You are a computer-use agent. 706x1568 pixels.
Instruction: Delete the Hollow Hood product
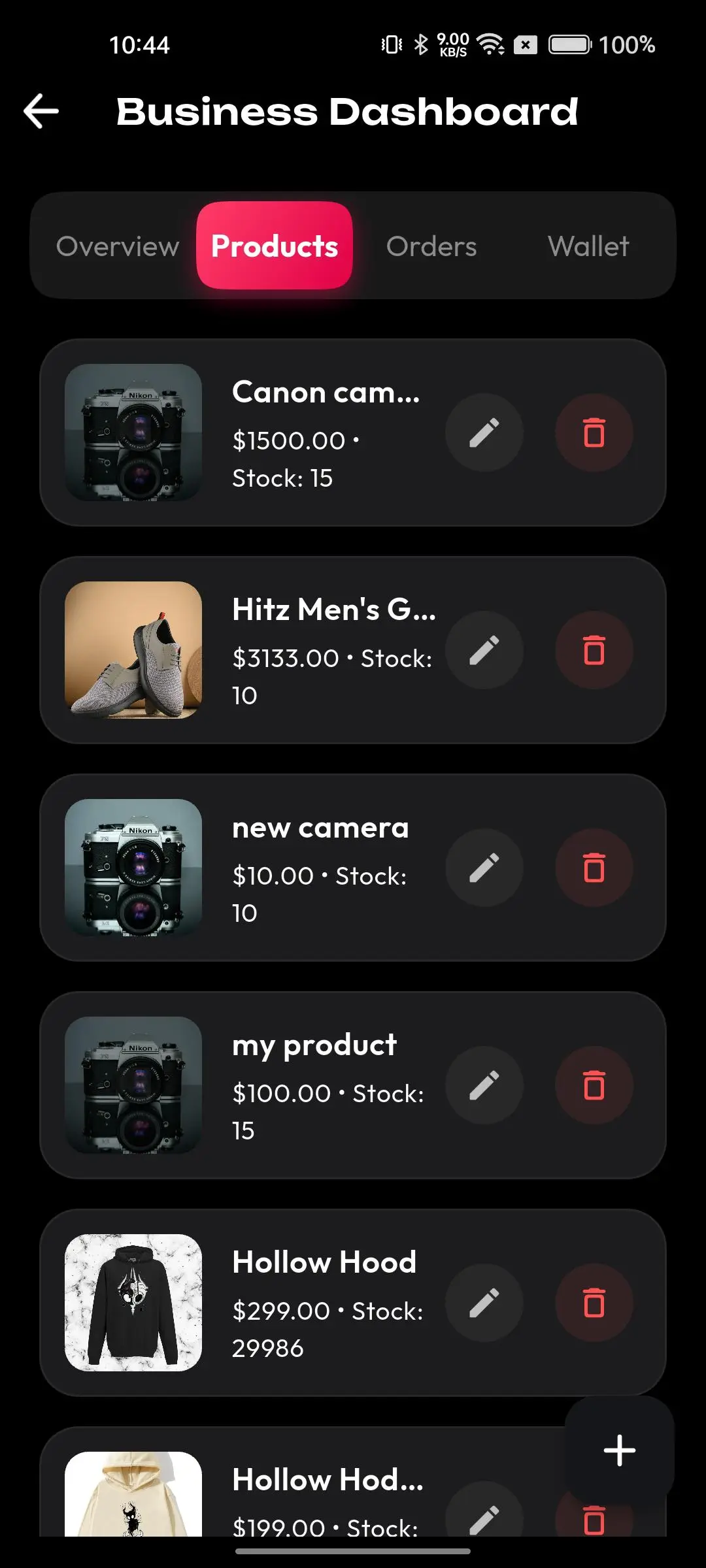(592, 1303)
